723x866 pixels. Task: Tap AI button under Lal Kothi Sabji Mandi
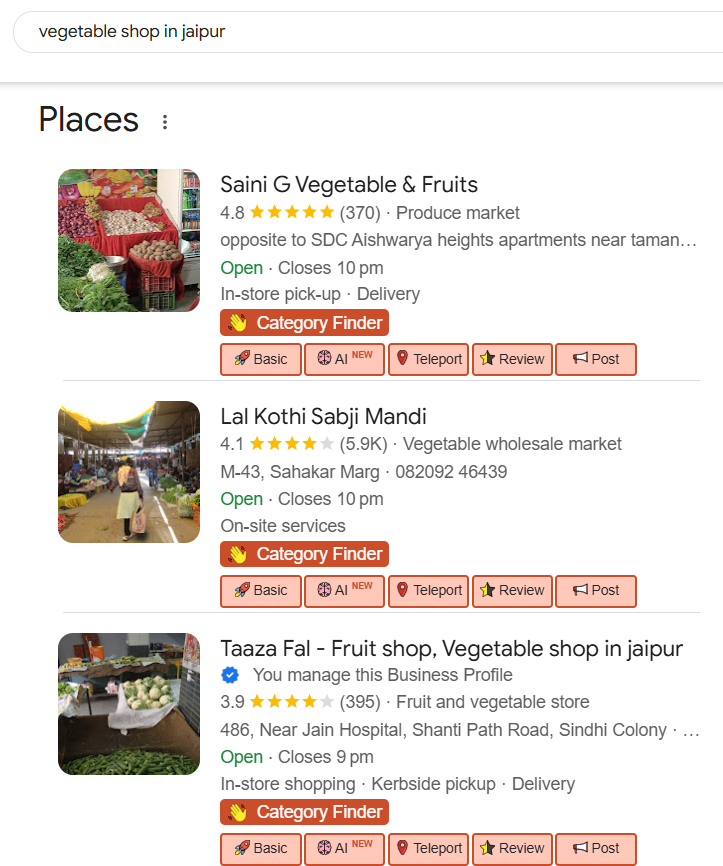pyautogui.click(x=344, y=590)
